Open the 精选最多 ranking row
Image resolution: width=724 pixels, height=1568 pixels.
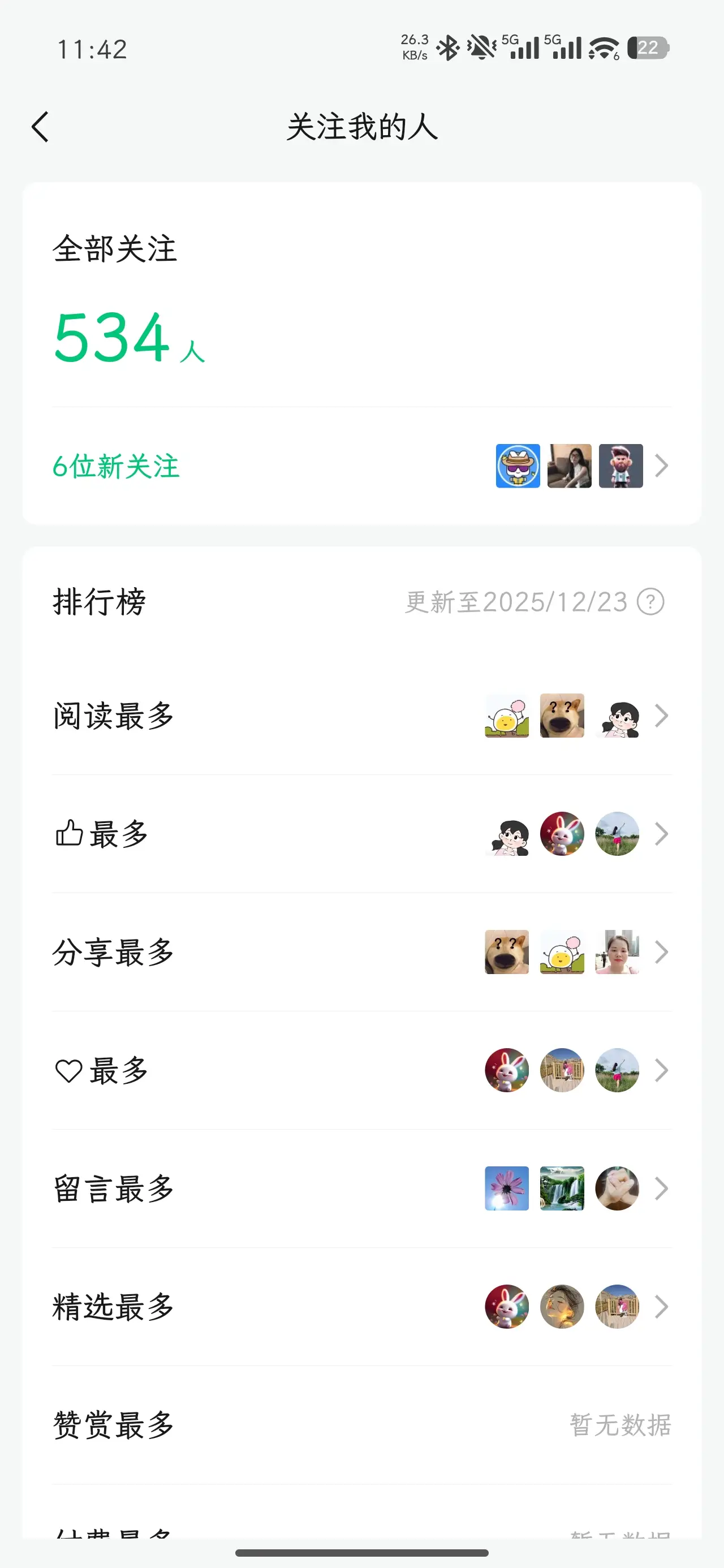(113, 1307)
